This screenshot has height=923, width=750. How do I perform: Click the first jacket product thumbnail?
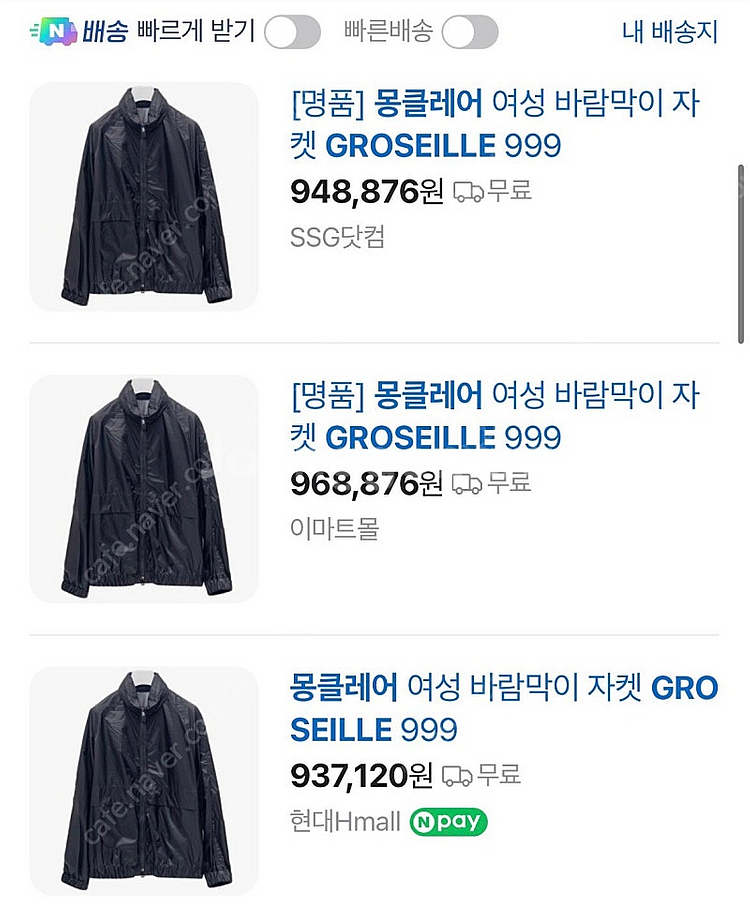[146, 196]
